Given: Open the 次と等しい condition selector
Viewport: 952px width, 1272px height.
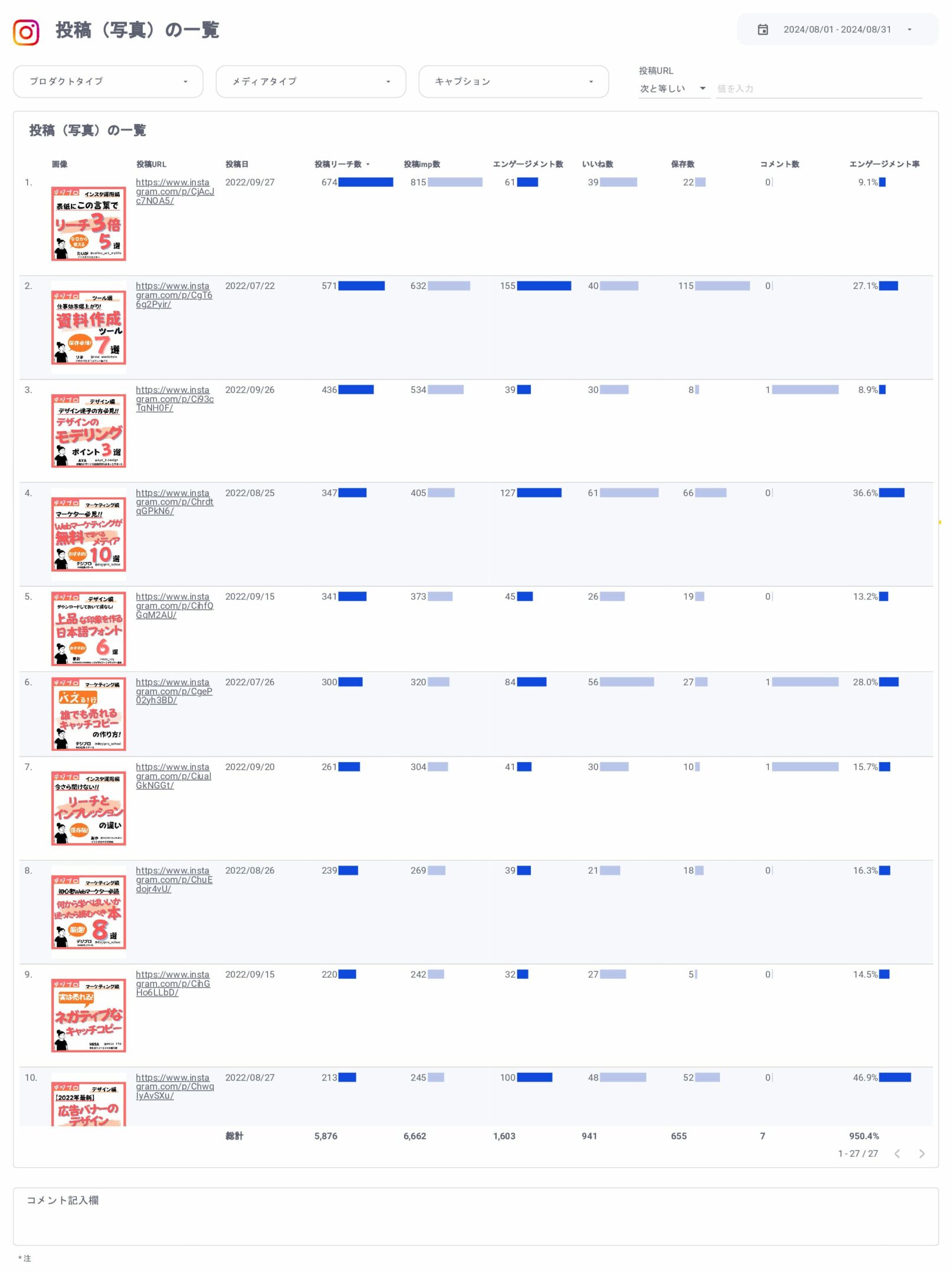Looking at the screenshot, I should click(673, 89).
